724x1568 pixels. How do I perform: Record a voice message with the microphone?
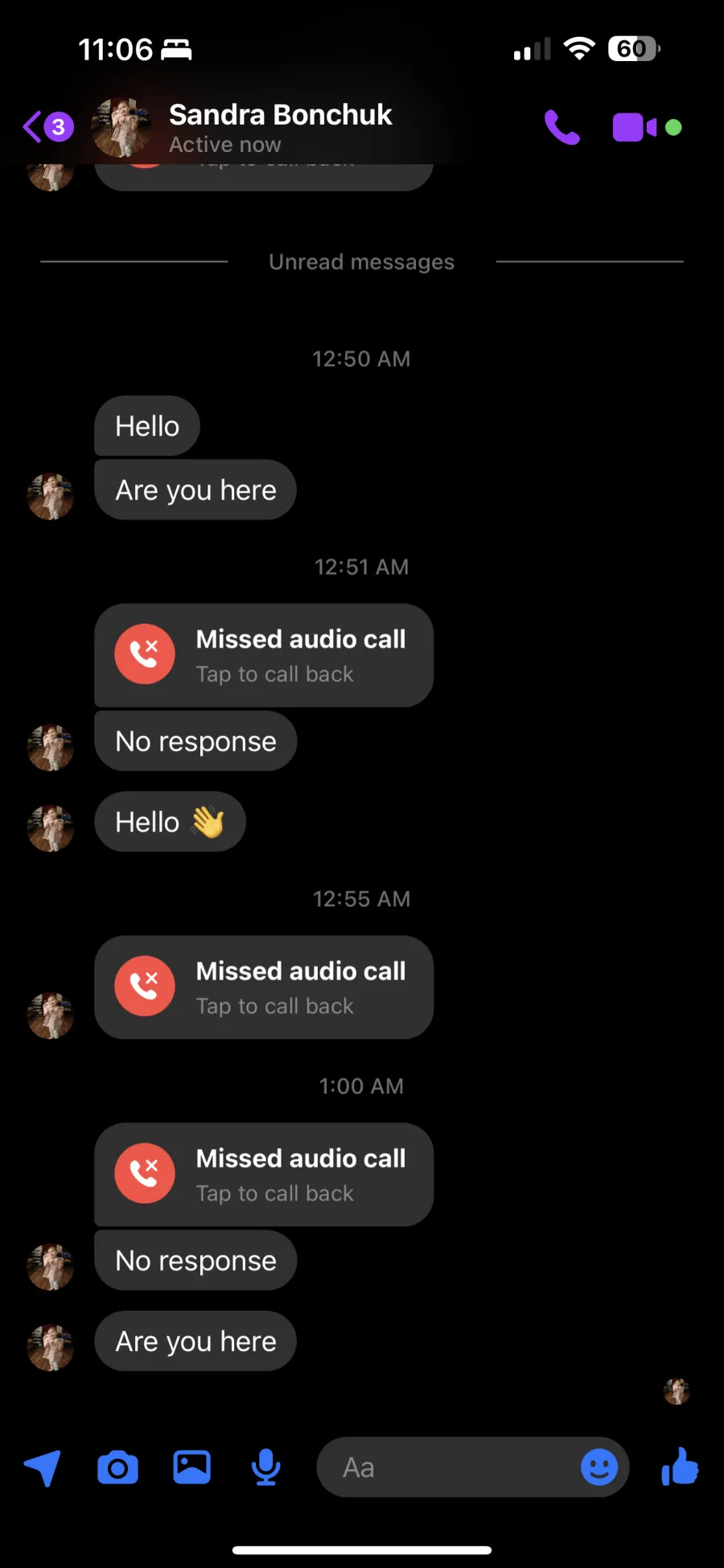[x=265, y=1467]
